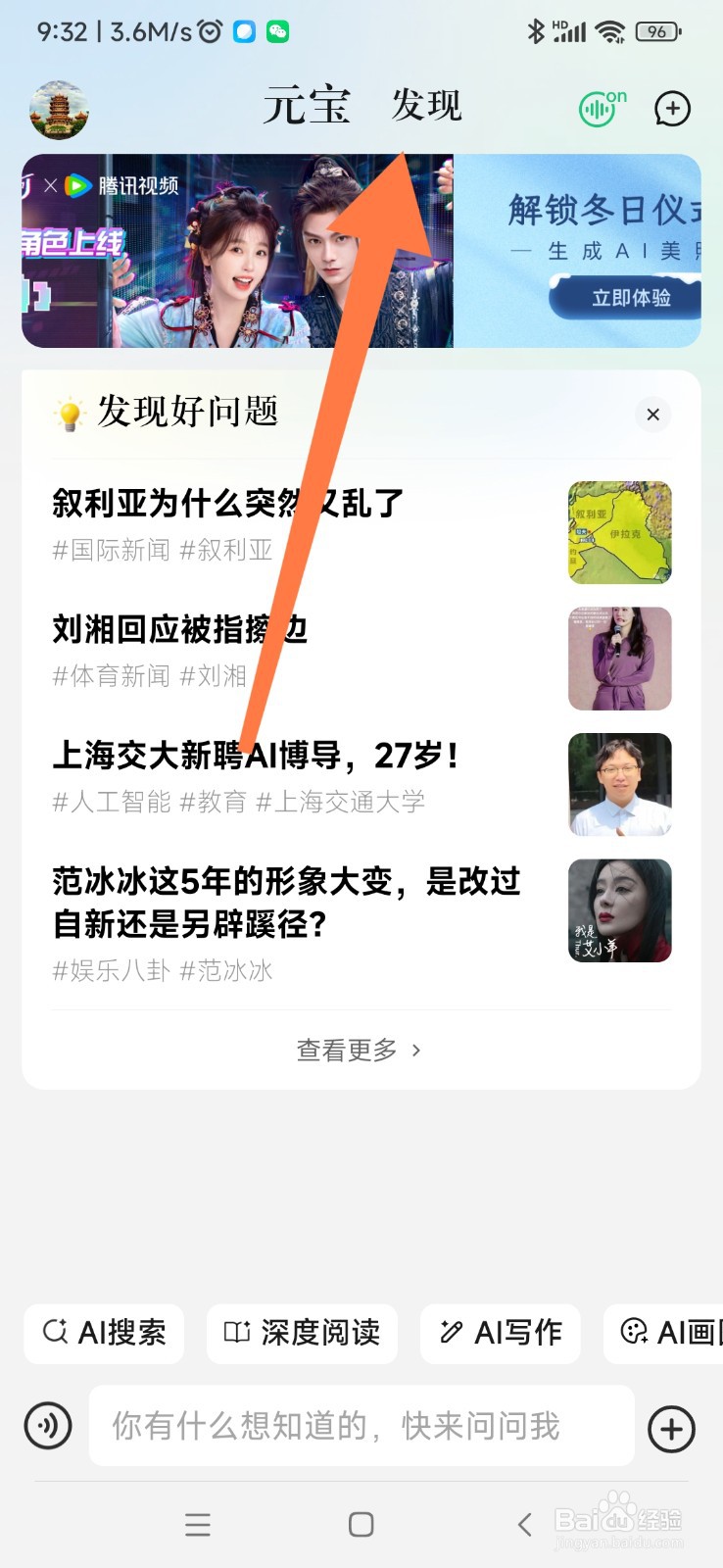Tap the profile avatar in the top left
Viewport: 723px width, 1568px height.
[x=59, y=109]
